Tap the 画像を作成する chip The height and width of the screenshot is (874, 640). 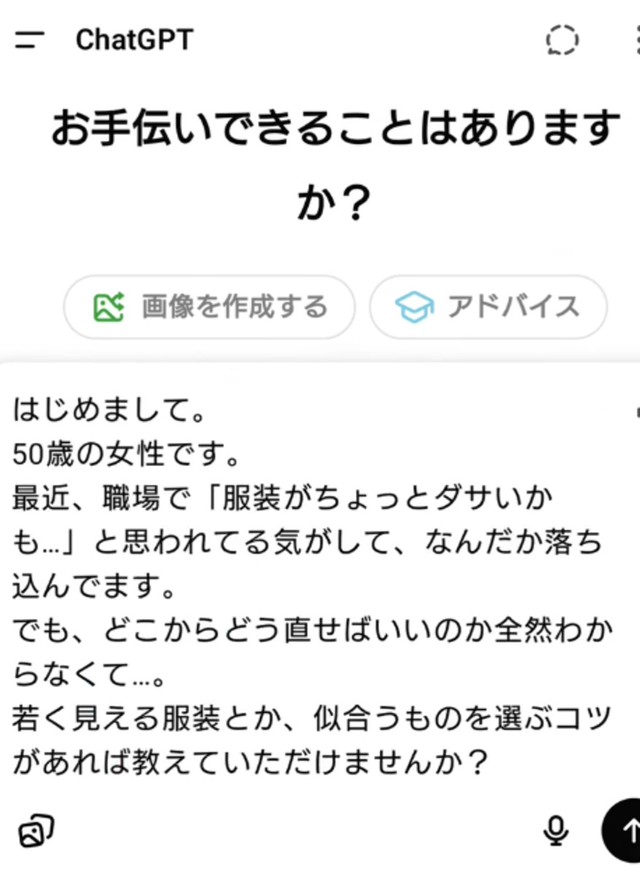210,306
